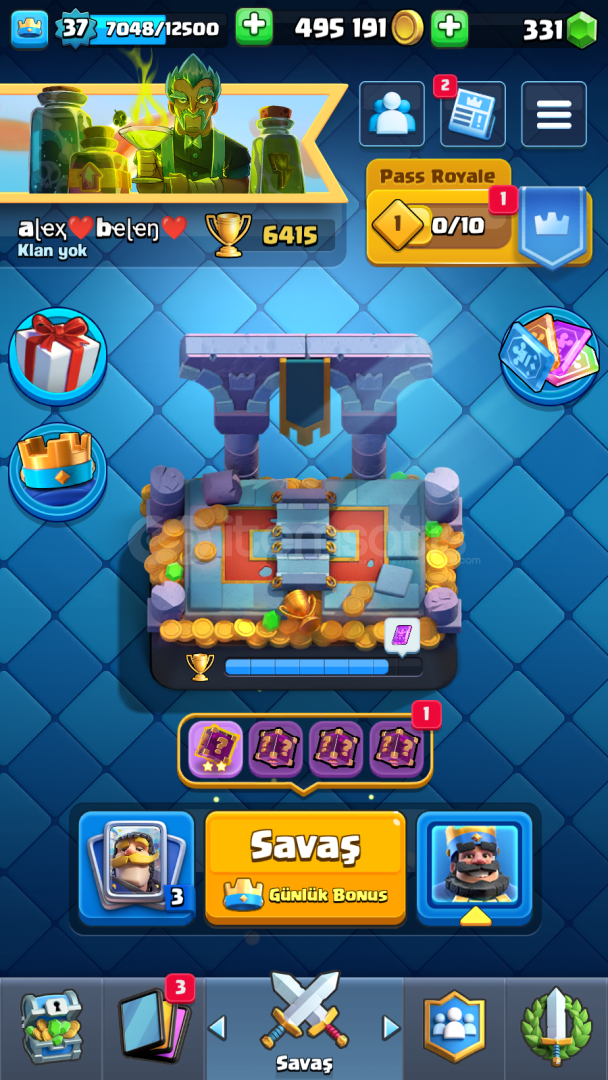Switch to the events sword tab
Viewport: 608px width, 1080px height.
[556, 1026]
